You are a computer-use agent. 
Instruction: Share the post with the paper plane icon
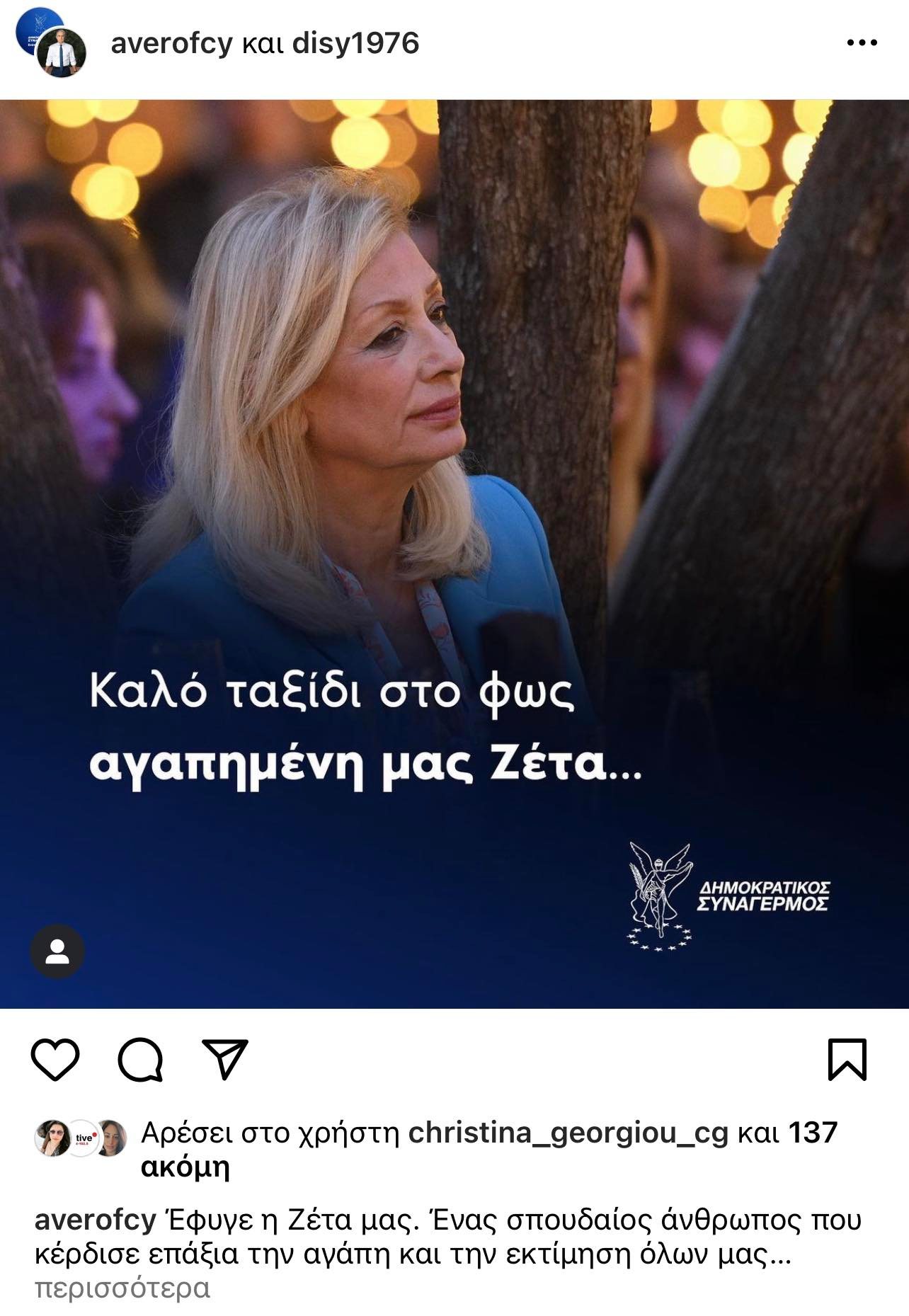(x=225, y=1059)
